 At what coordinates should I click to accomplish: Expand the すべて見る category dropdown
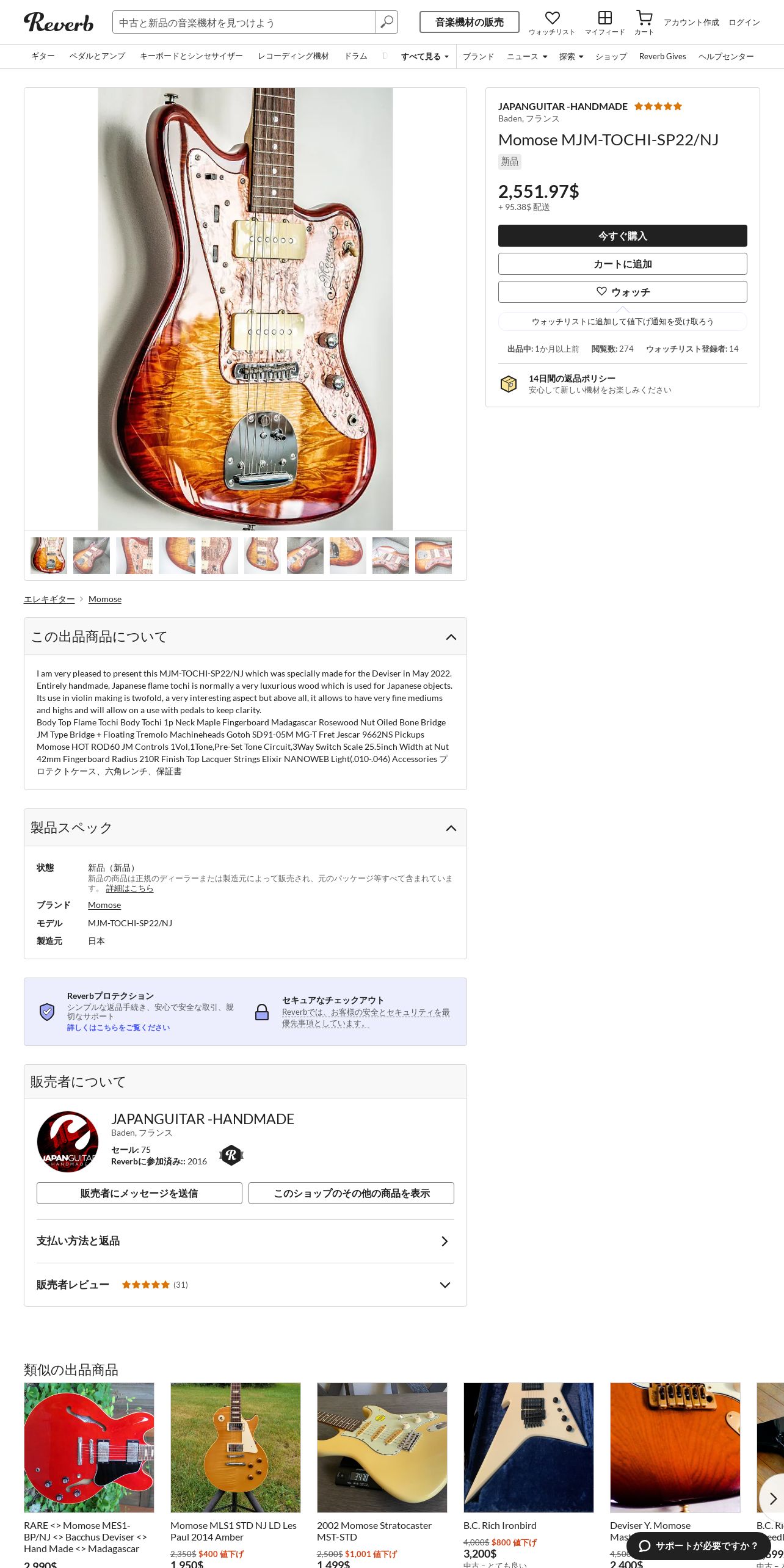coord(424,56)
